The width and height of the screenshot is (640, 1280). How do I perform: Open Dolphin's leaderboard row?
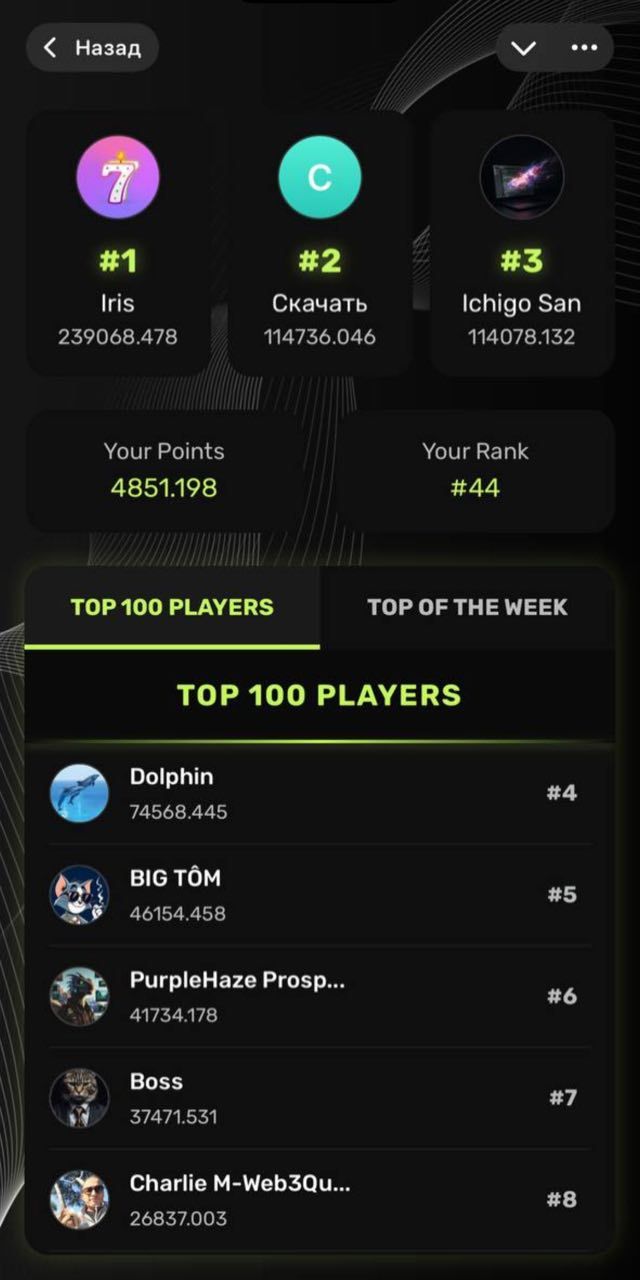point(320,794)
